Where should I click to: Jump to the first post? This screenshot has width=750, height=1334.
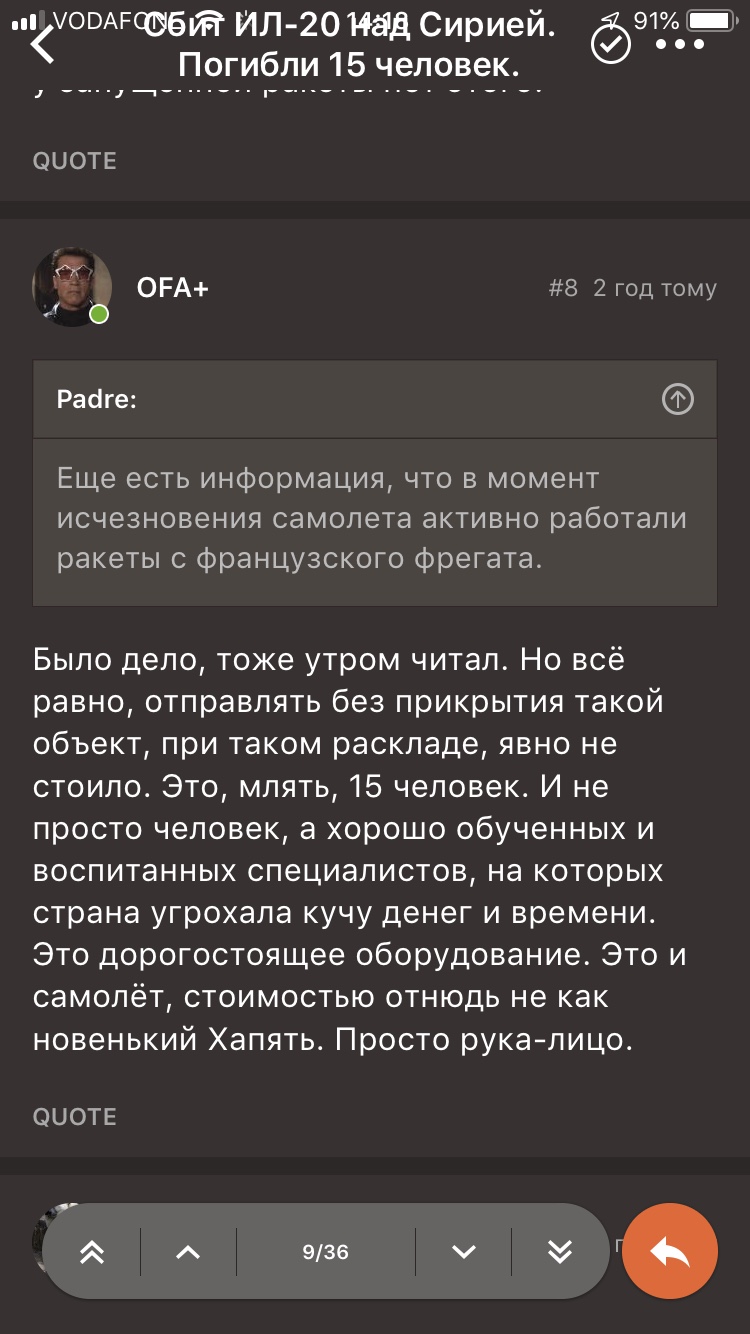click(x=92, y=1252)
